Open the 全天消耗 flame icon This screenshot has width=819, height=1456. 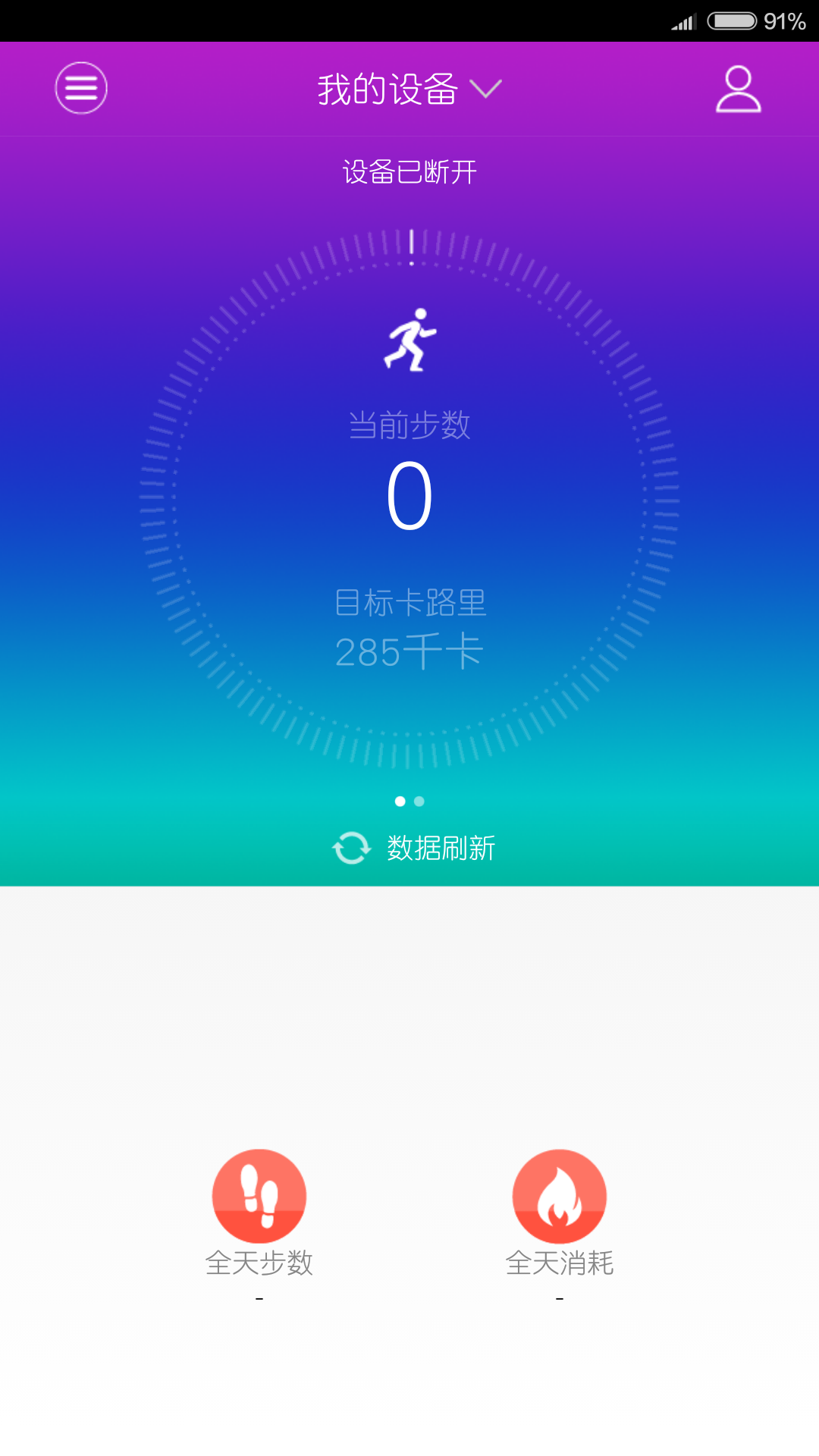point(560,1195)
